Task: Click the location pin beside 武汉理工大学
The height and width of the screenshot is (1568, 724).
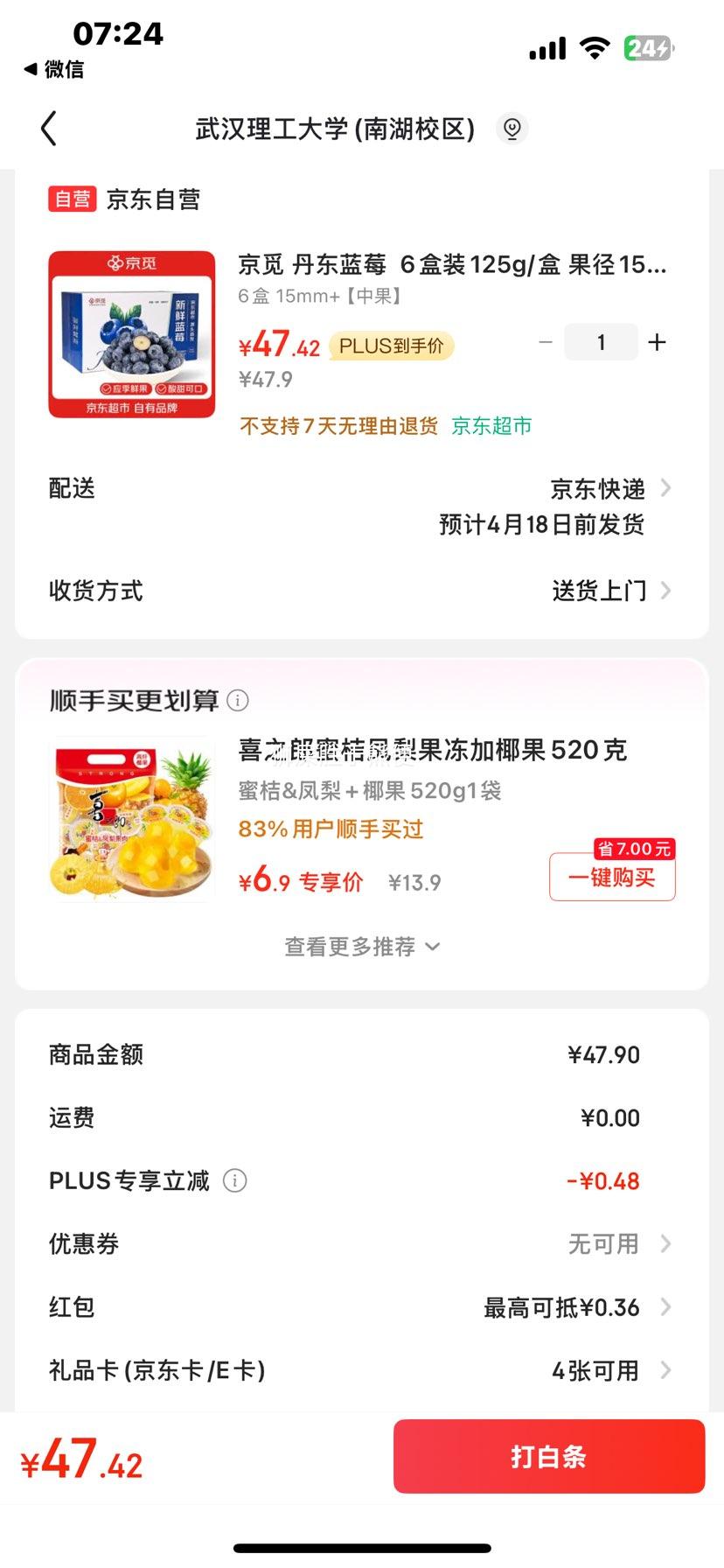Action: [x=512, y=129]
